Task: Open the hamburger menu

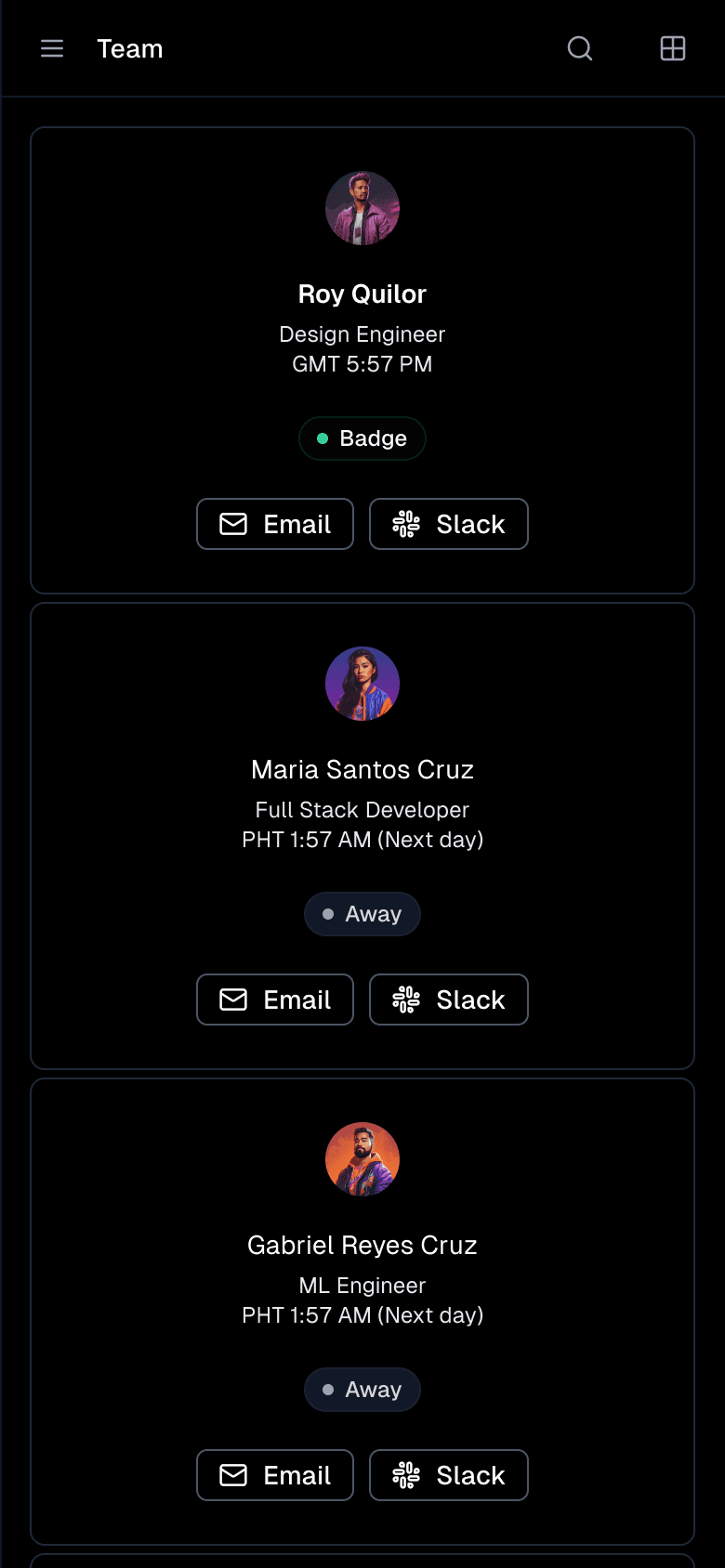Action: pyautogui.click(x=52, y=48)
